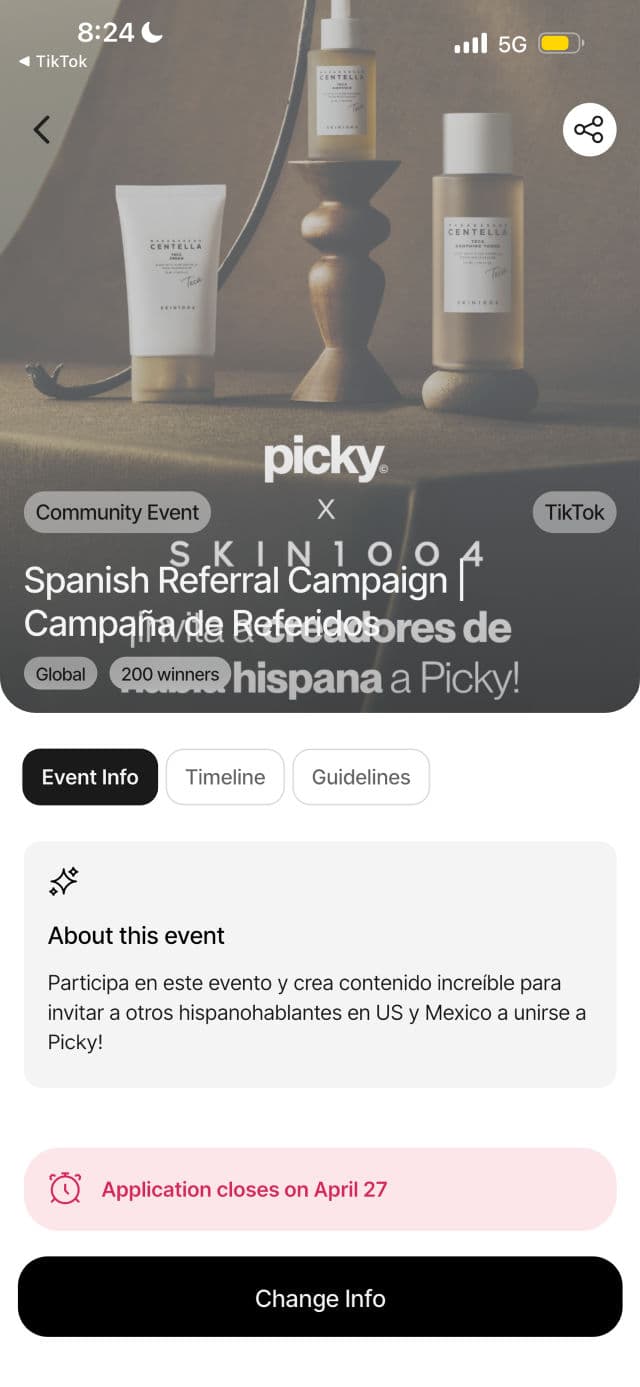Viewport: 640px width, 1387px height.
Task: Go back using the top-left arrow
Action: coord(41,129)
